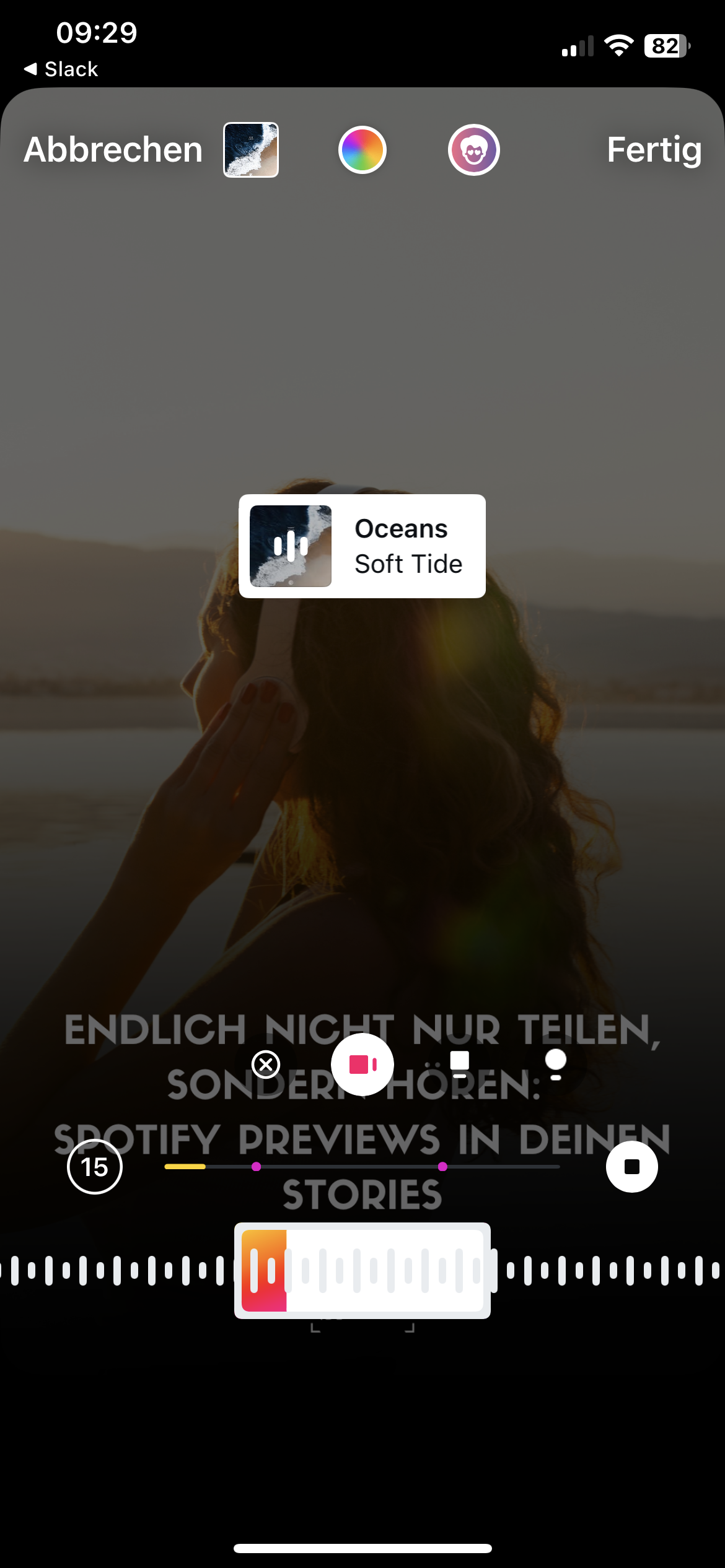Tap the Oceans Soft Tide music sticker

[x=362, y=546]
